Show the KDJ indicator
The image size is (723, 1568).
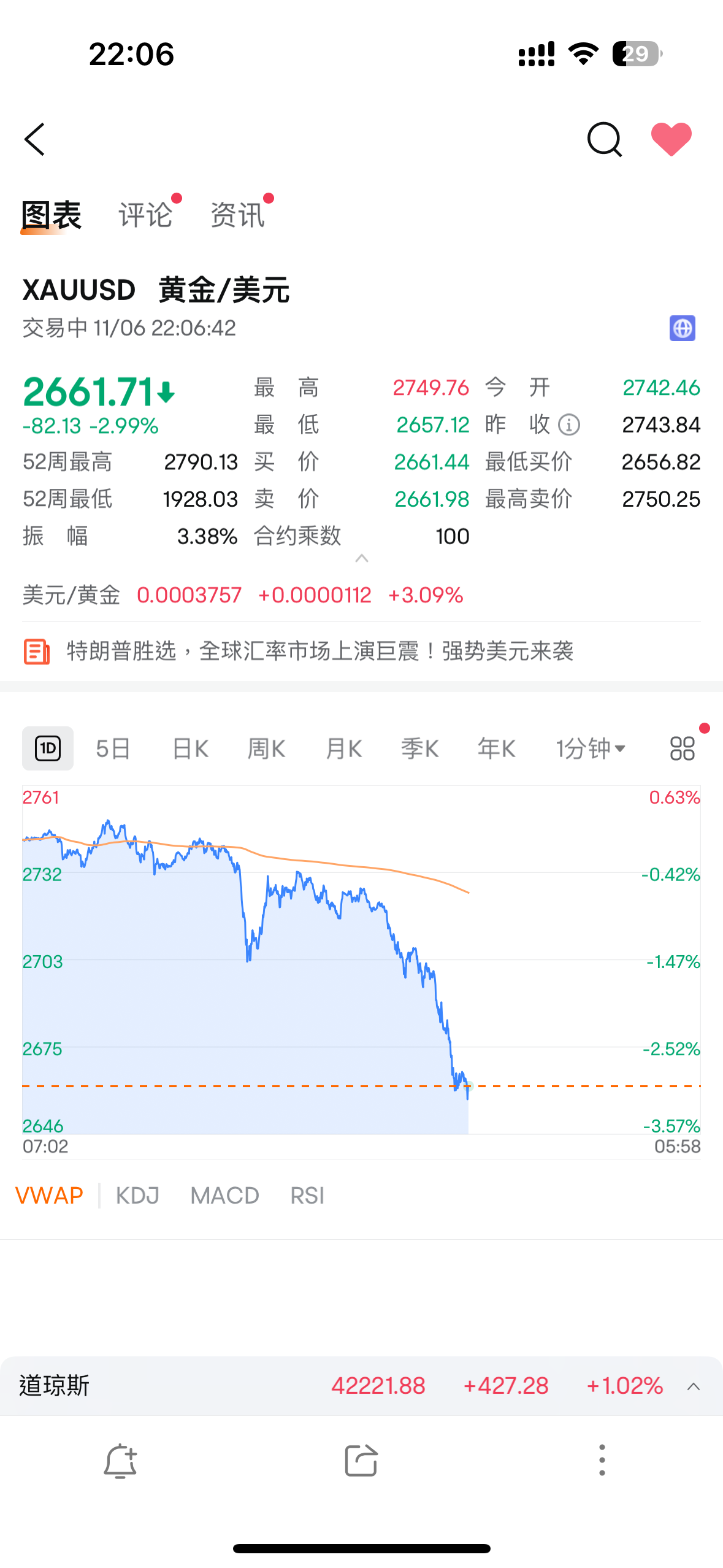137,1196
